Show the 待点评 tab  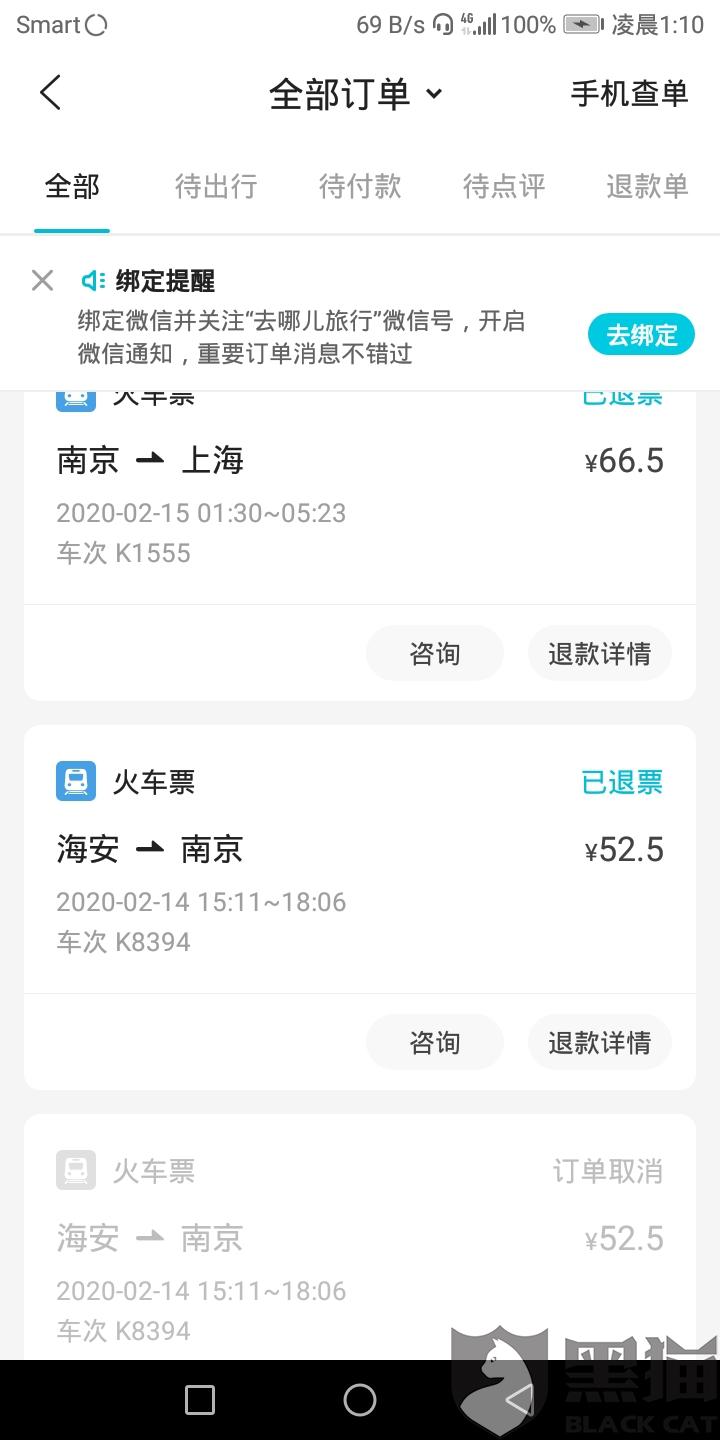tap(504, 187)
